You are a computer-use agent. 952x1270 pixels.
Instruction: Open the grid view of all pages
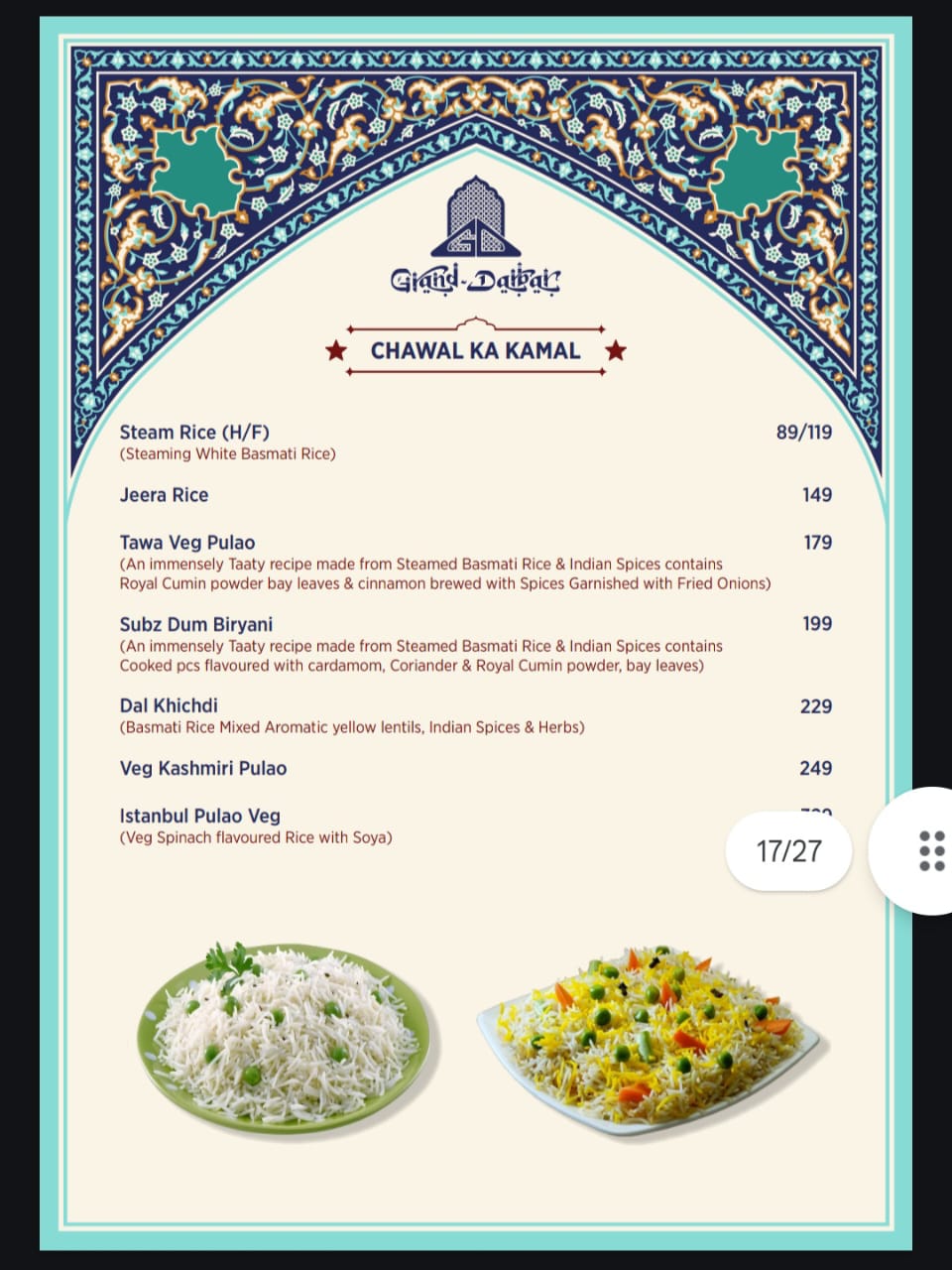pos(930,851)
